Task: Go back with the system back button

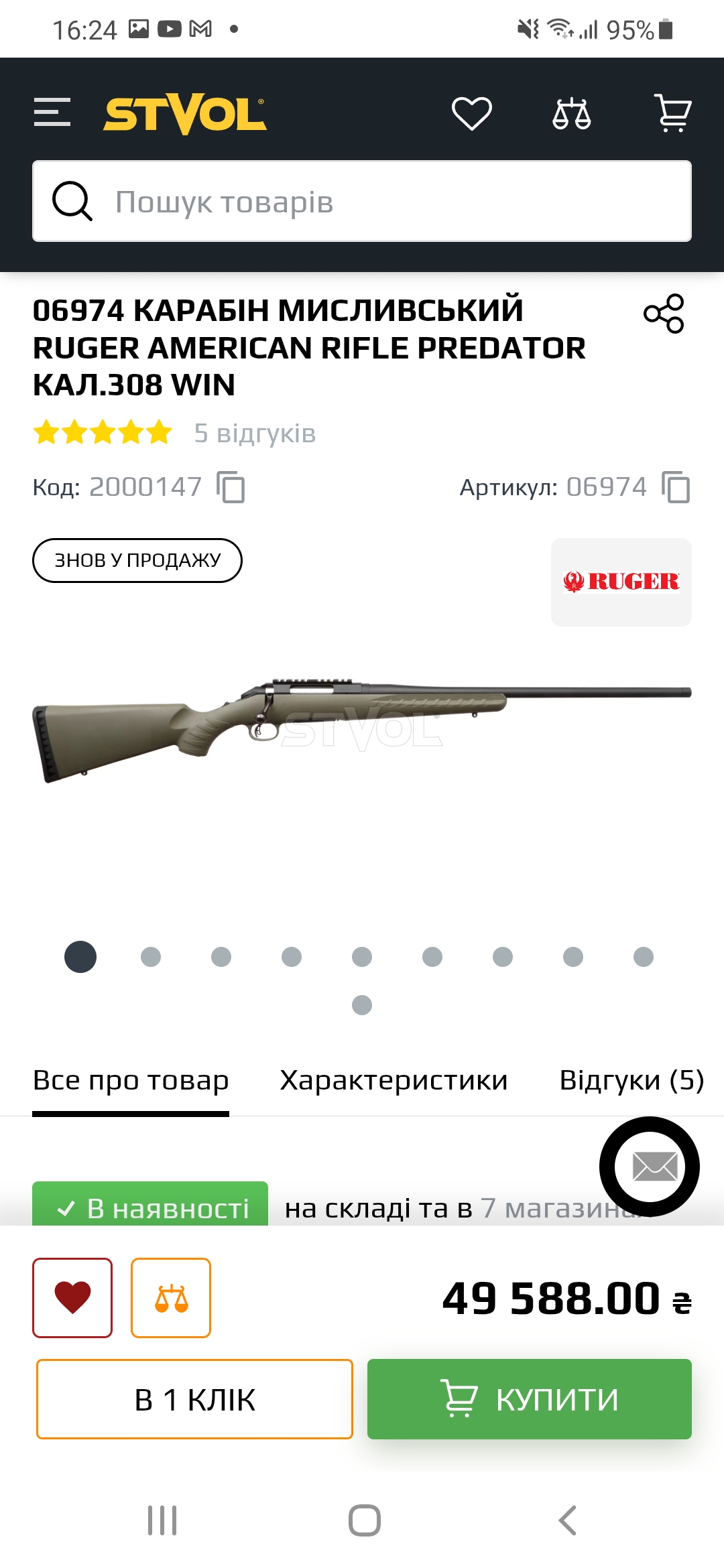Action: point(567,1520)
